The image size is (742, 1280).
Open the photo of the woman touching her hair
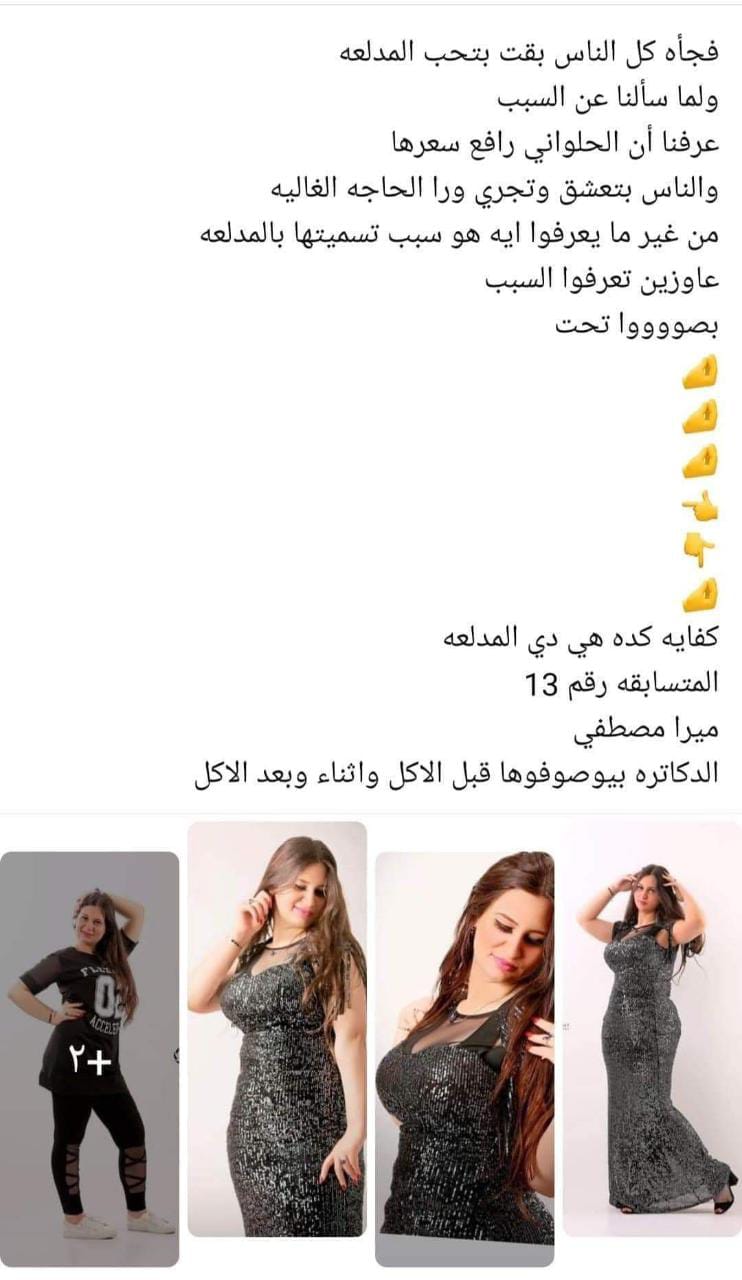(x=277, y=1030)
